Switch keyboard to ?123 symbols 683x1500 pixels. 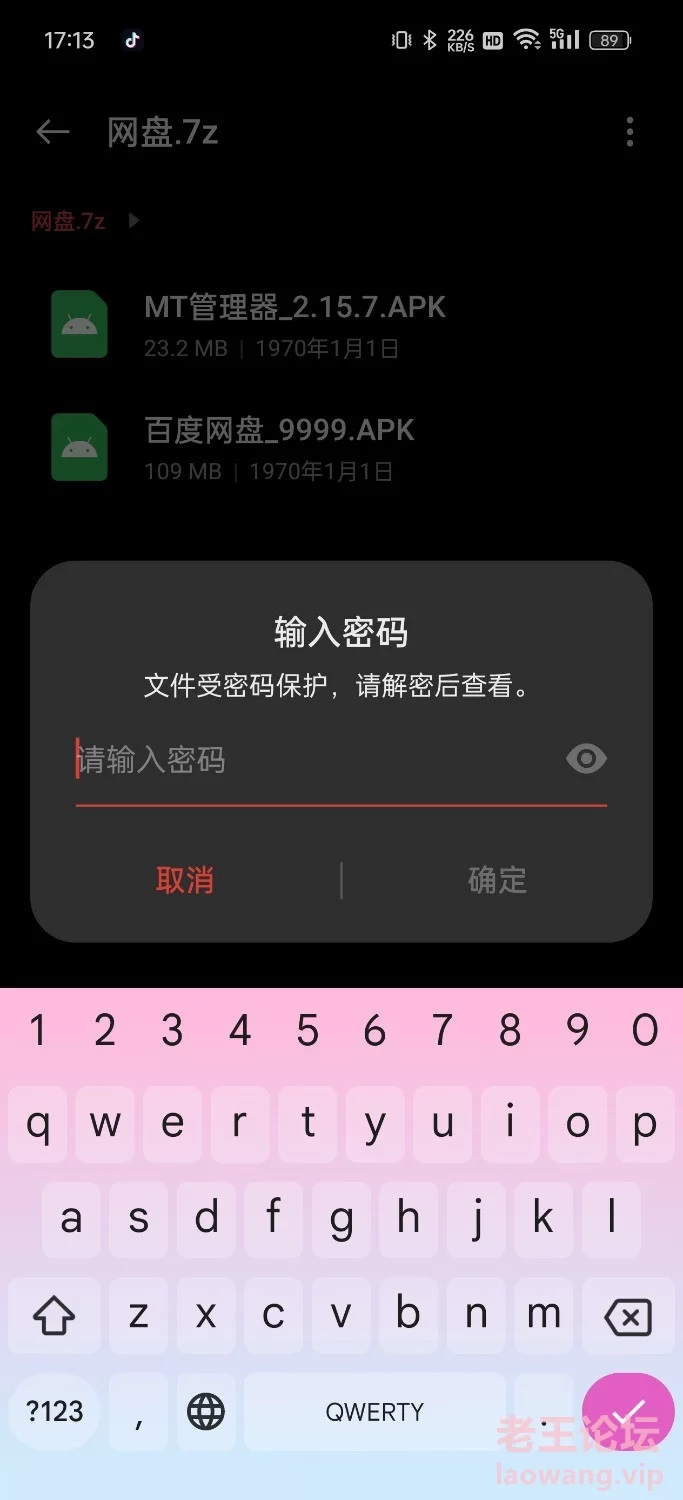point(54,1412)
